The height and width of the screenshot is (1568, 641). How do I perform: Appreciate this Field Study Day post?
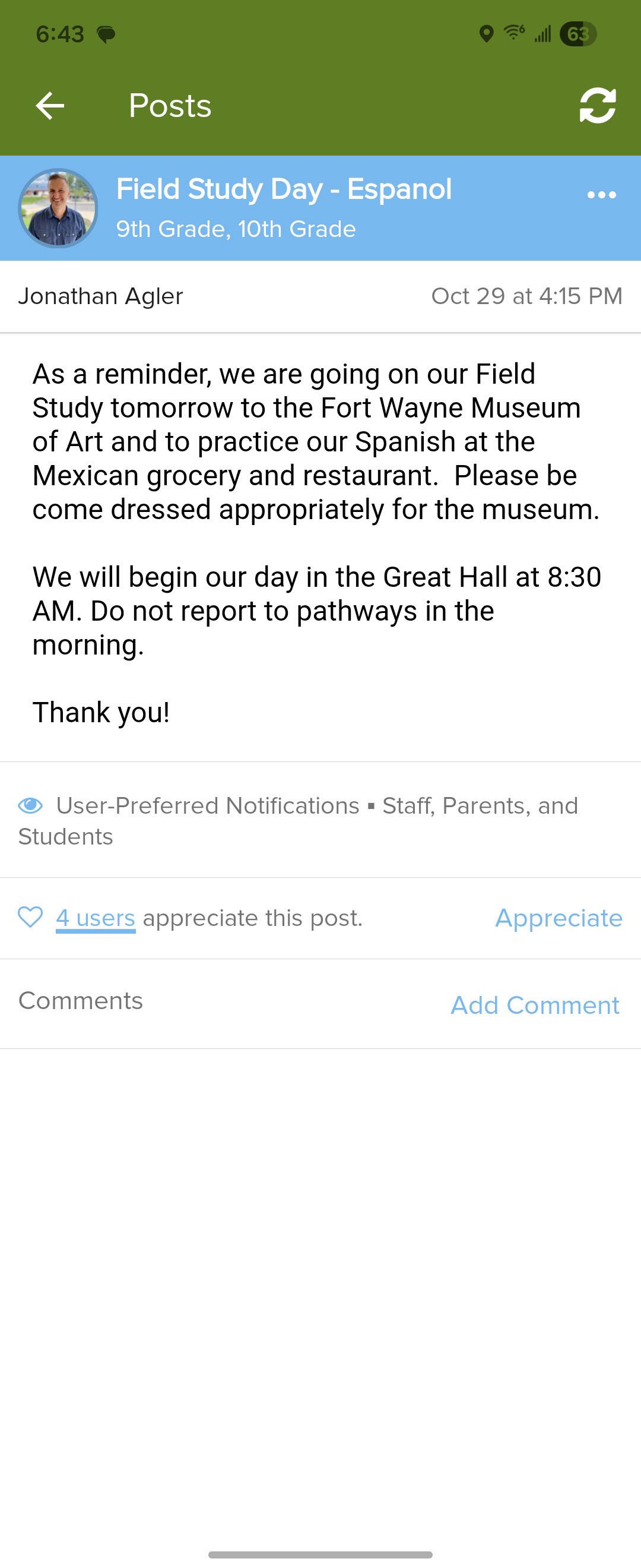tap(559, 918)
